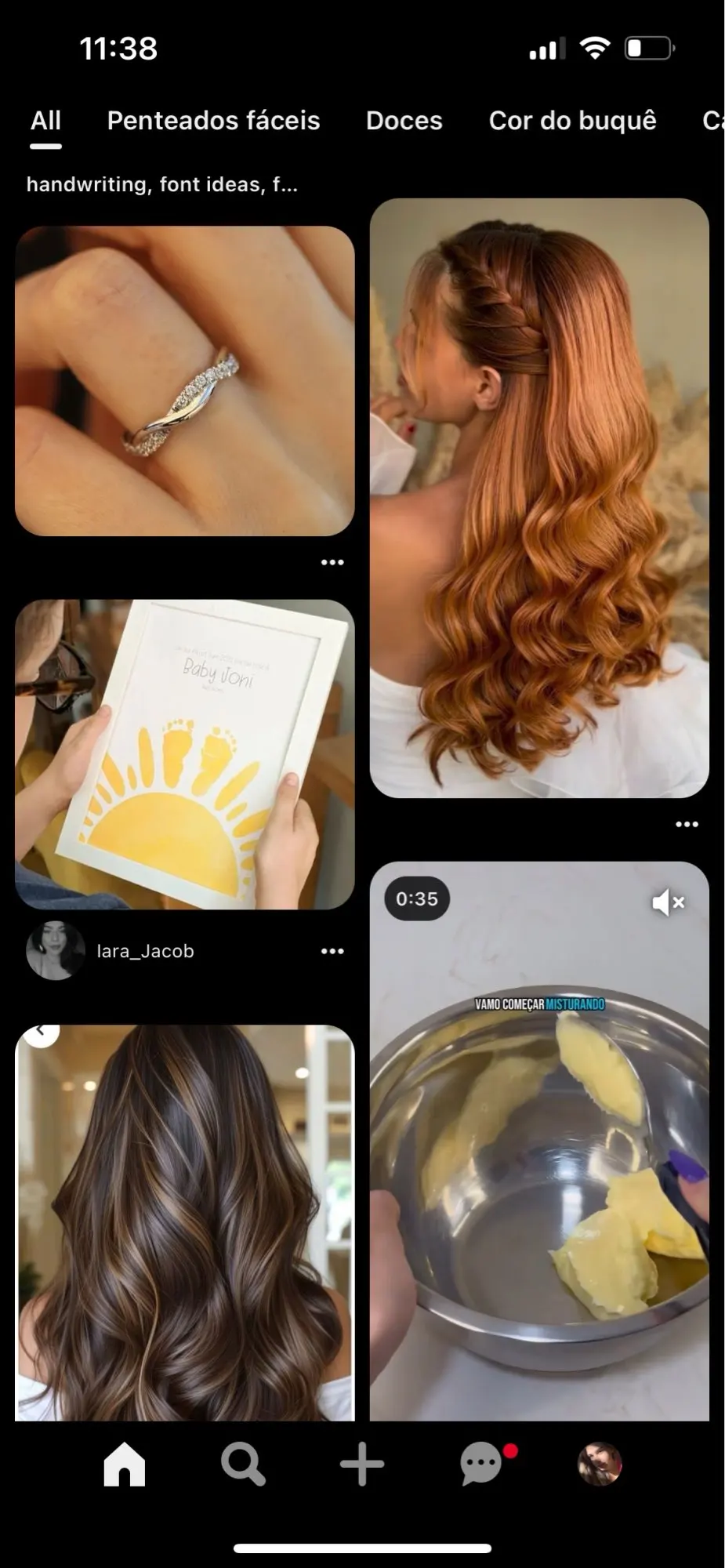Play the 0:35 mixing bowl video pin

539,1142
